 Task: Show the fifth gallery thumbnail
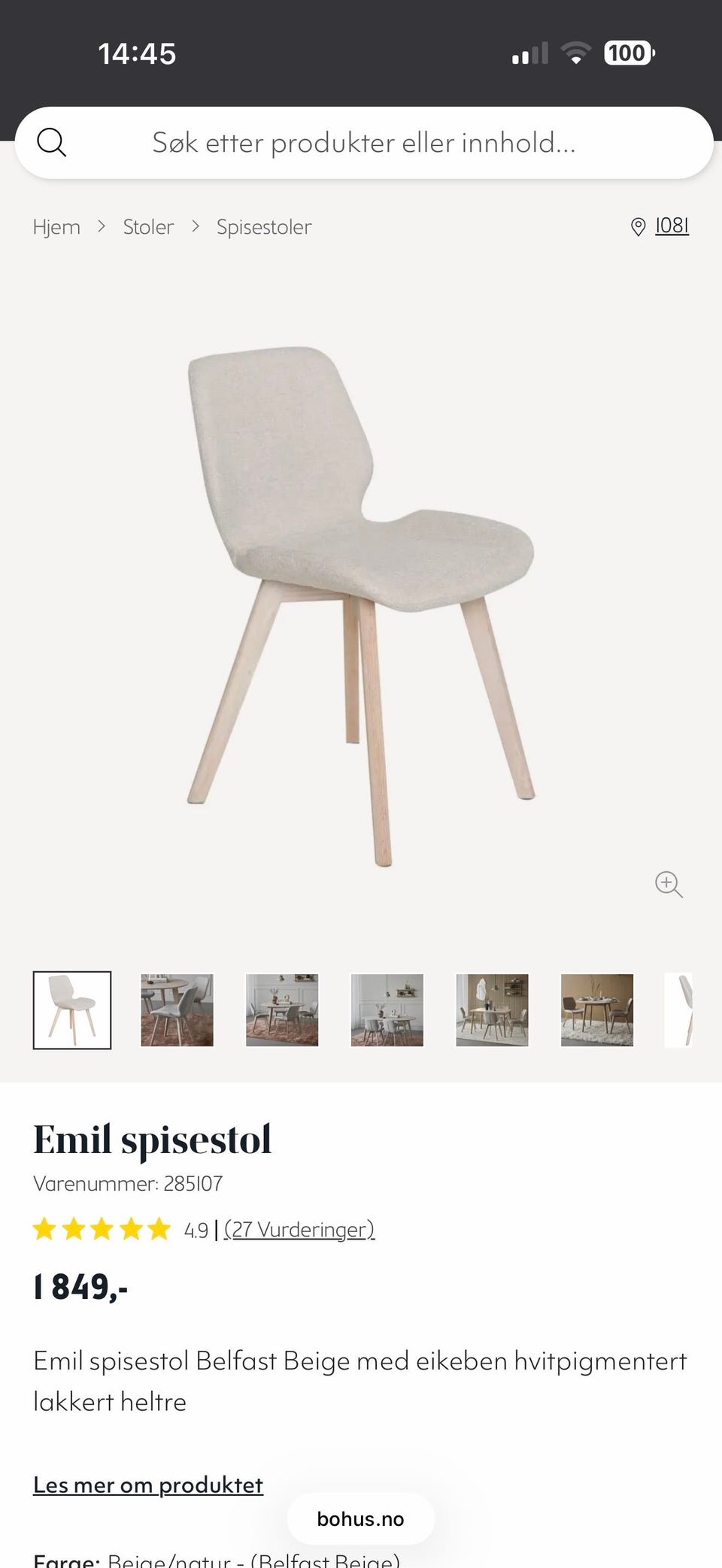(492, 1010)
